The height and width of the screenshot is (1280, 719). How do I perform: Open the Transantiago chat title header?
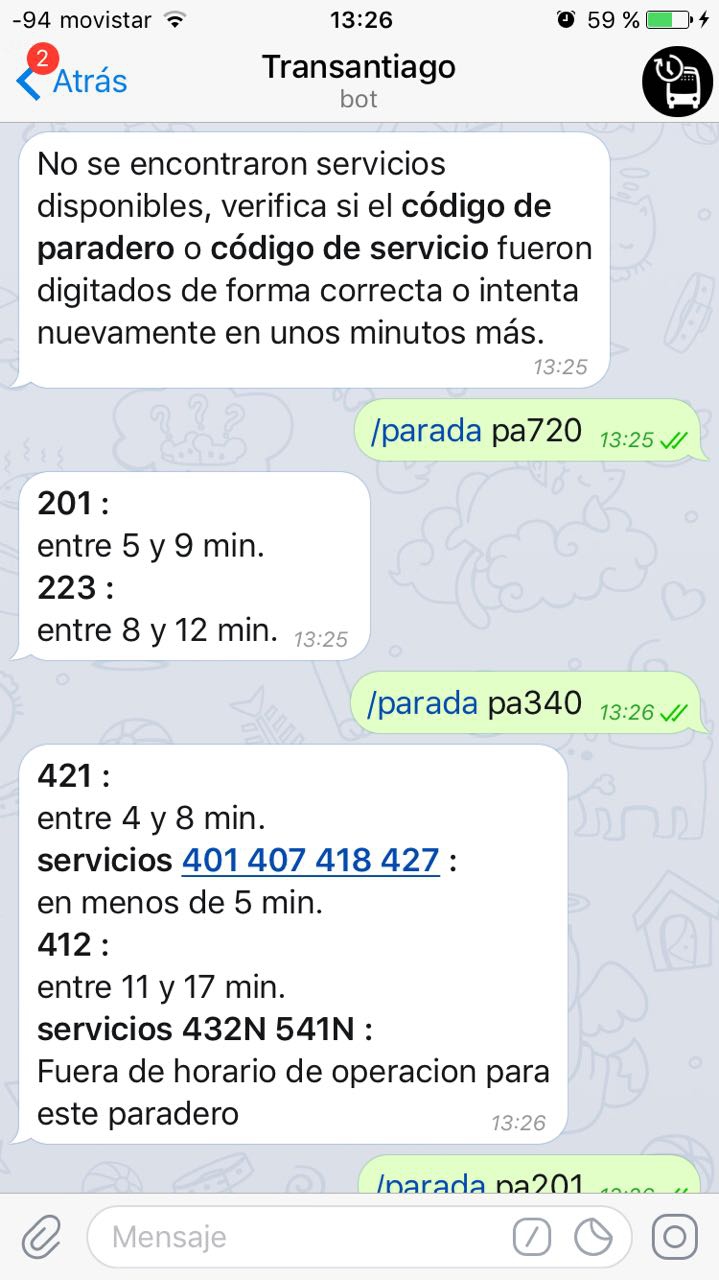[358, 80]
